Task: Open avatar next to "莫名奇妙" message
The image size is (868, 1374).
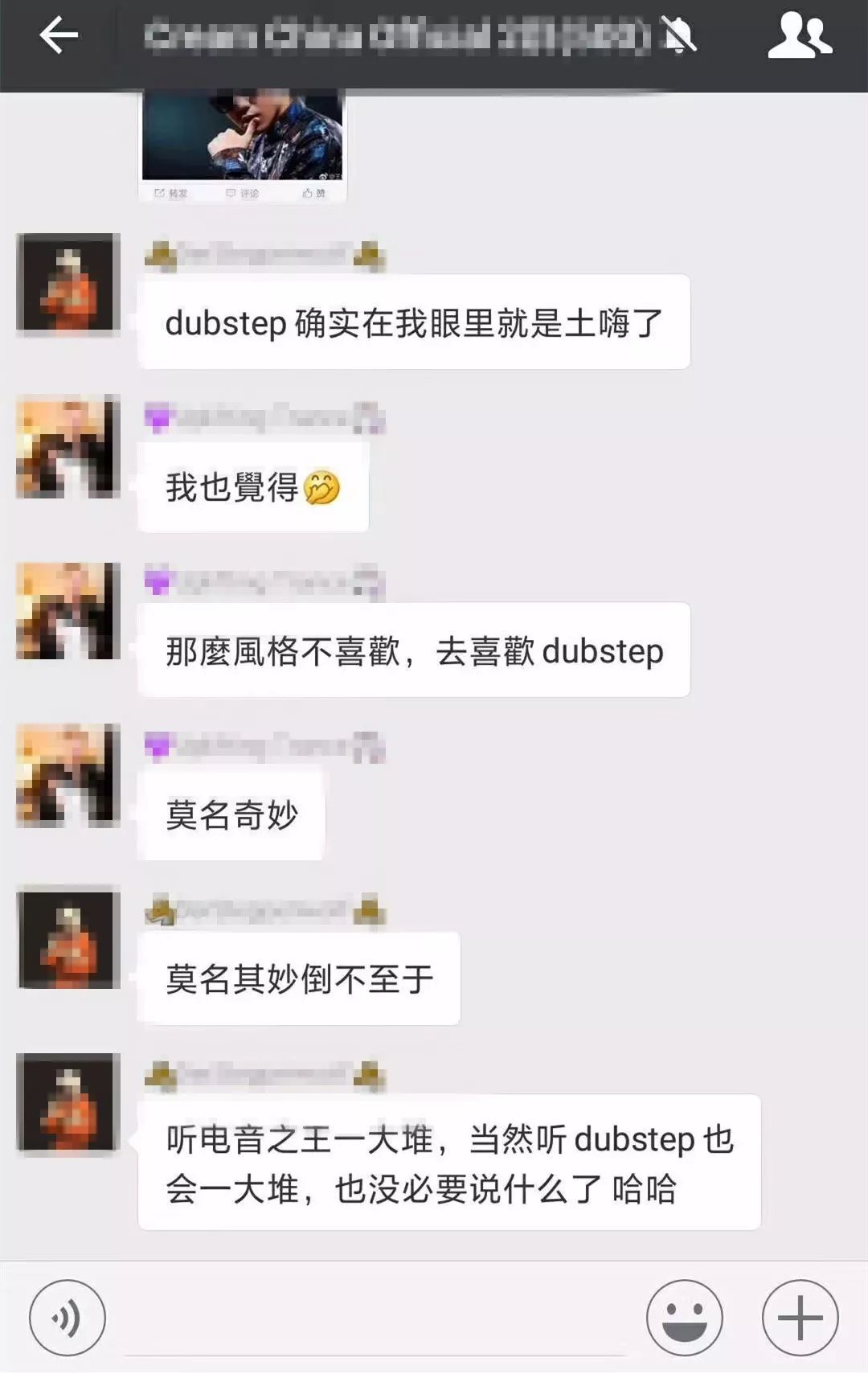Action: [x=68, y=775]
